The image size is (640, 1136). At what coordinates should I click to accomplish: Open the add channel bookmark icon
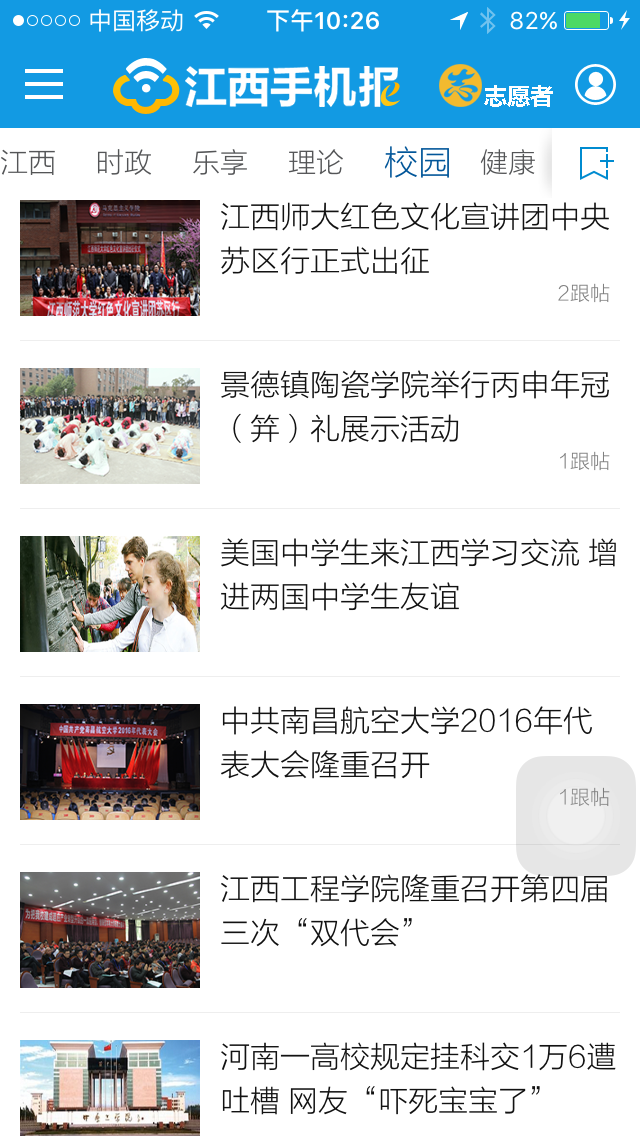[x=596, y=162]
